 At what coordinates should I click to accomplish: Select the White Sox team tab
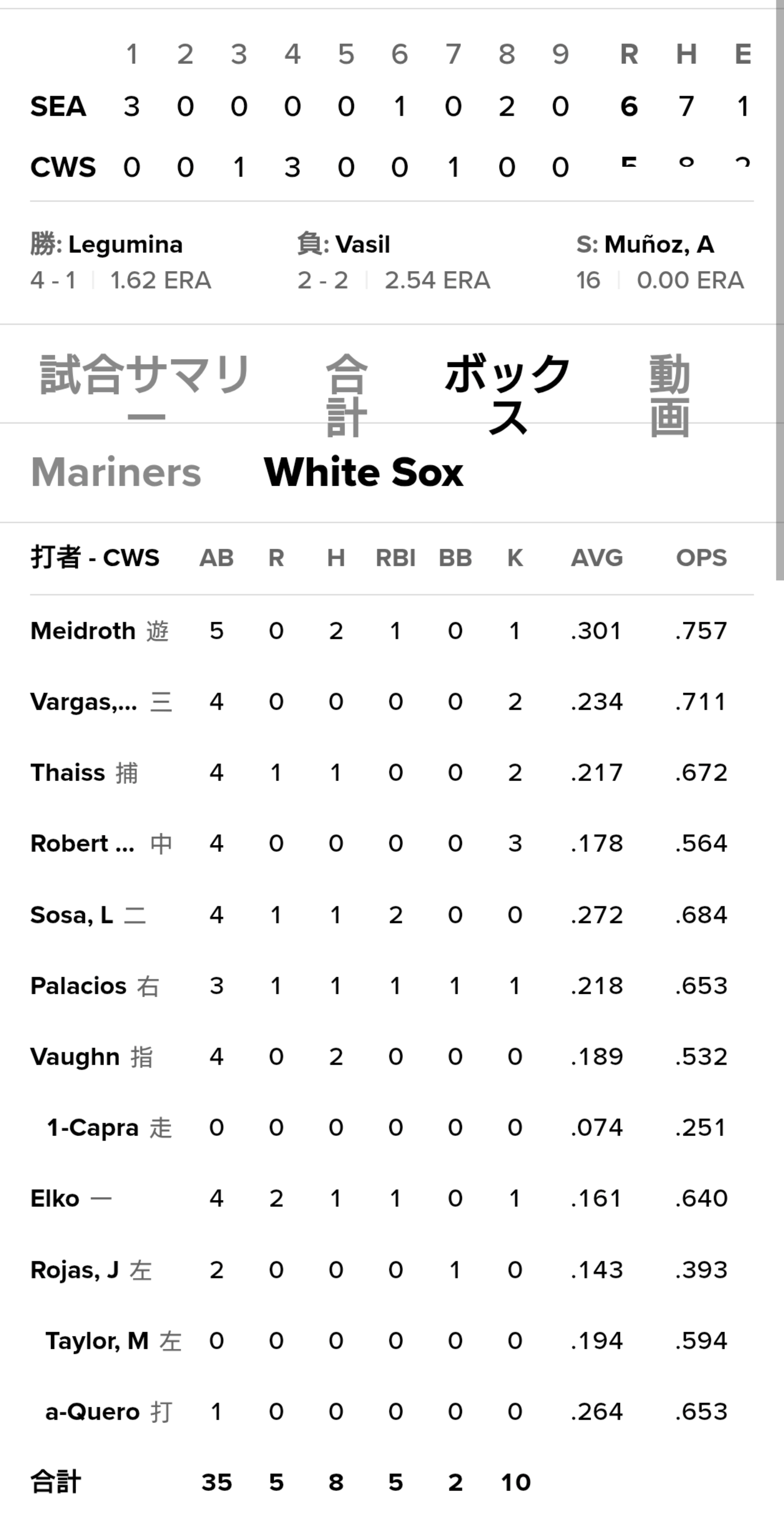pos(363,472)
